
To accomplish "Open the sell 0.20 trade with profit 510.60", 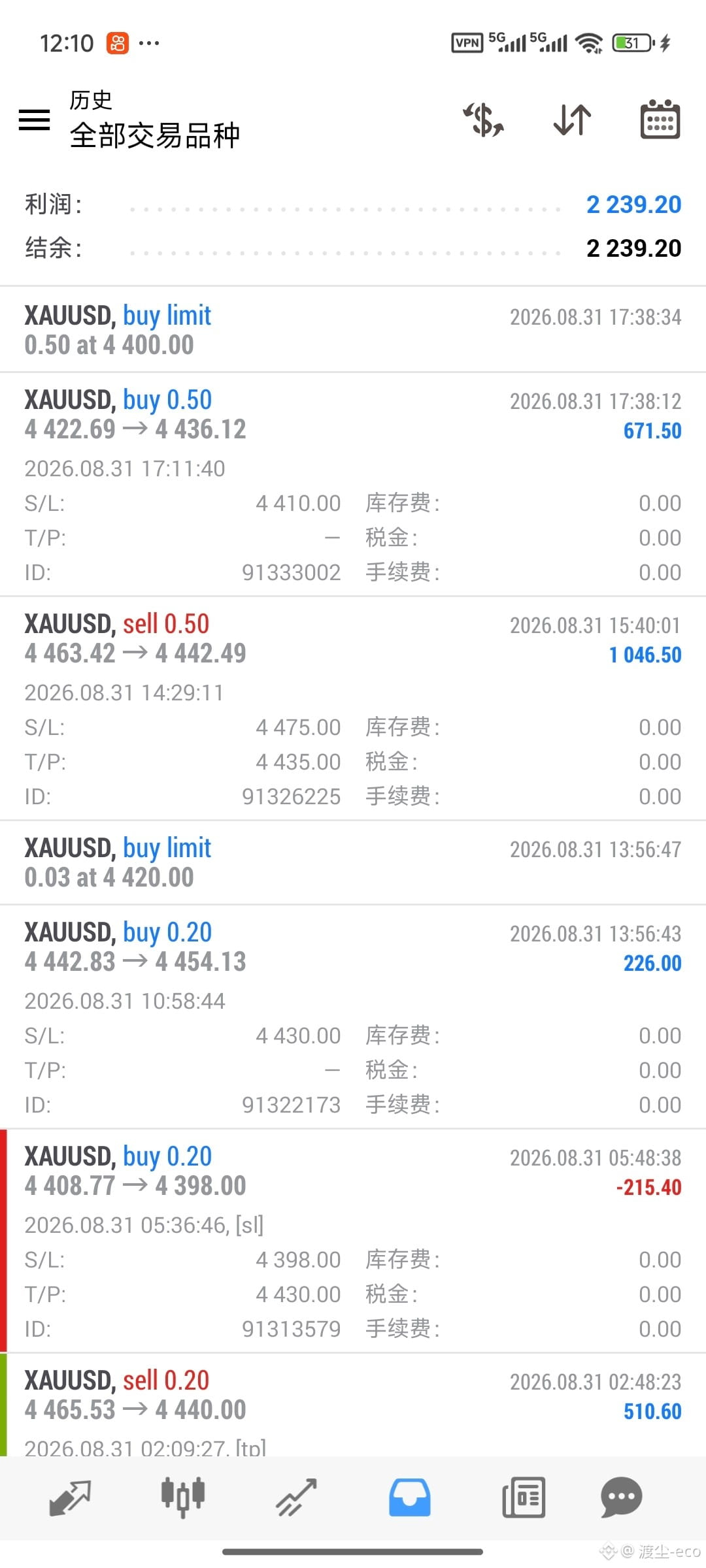I will 353,1405.
